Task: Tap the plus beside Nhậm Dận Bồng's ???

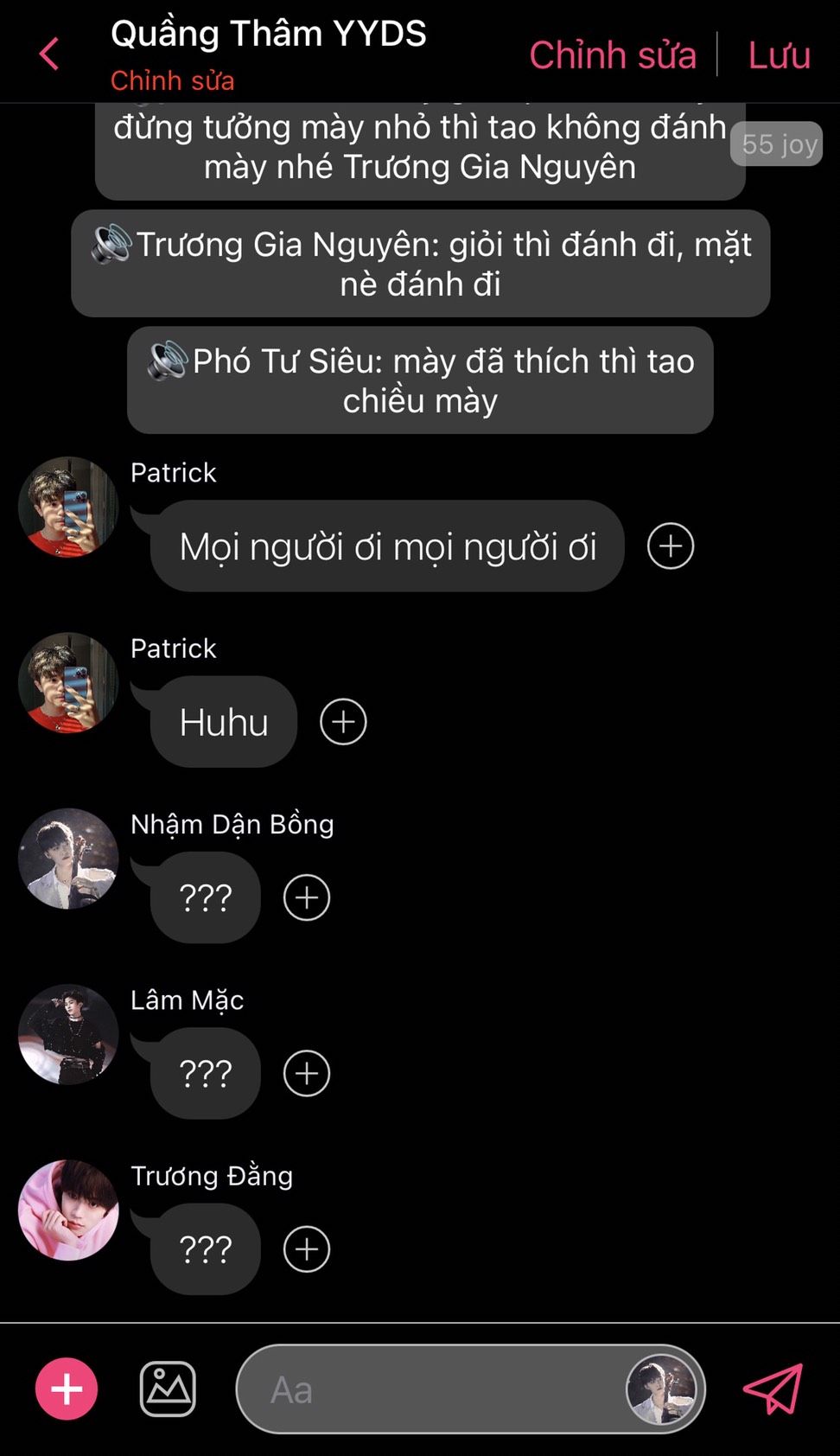Action: point(307,897)
